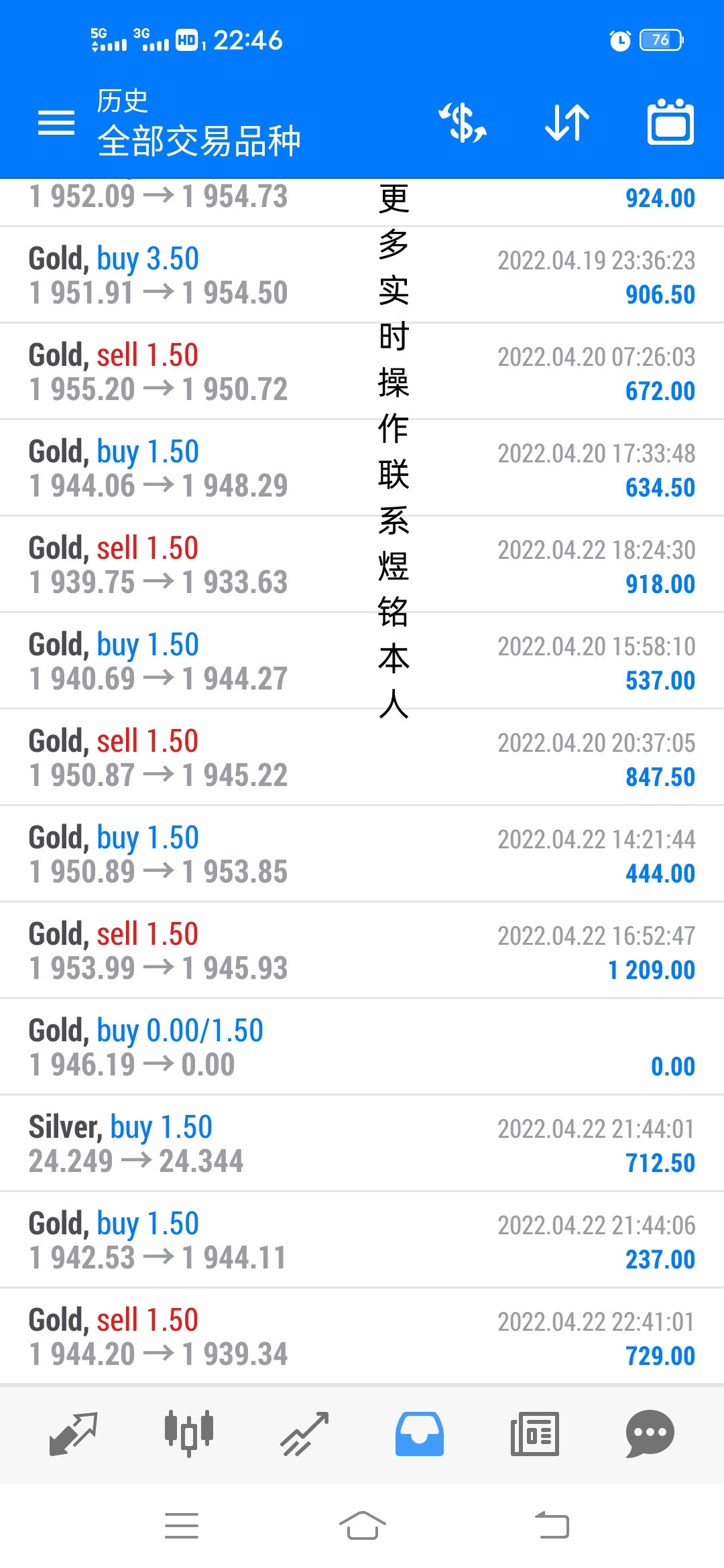Open the Gold buy 0.00/1.50 order
The height and width of the screenshot is (1568, 724).
362,1047
